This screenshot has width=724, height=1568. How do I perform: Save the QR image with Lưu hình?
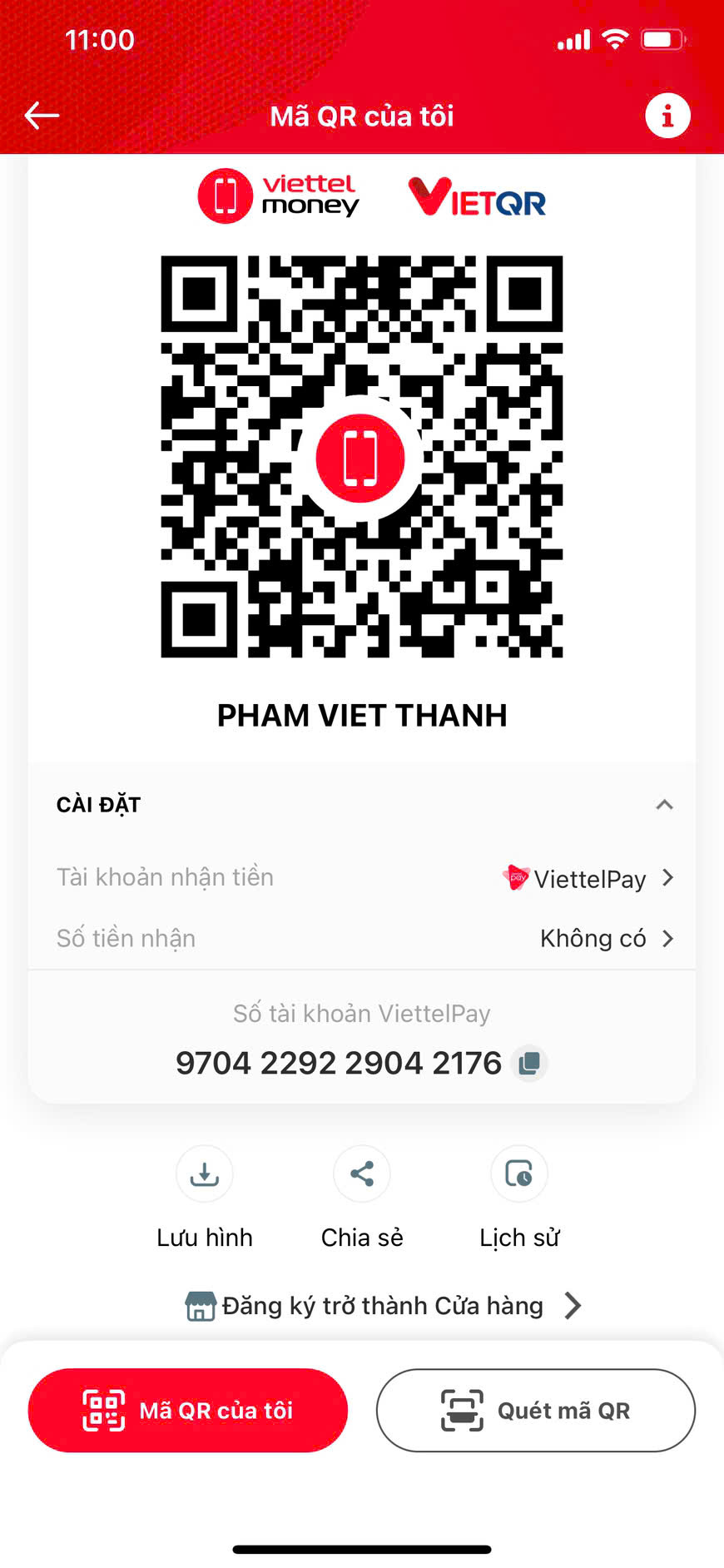(205, 1198)
